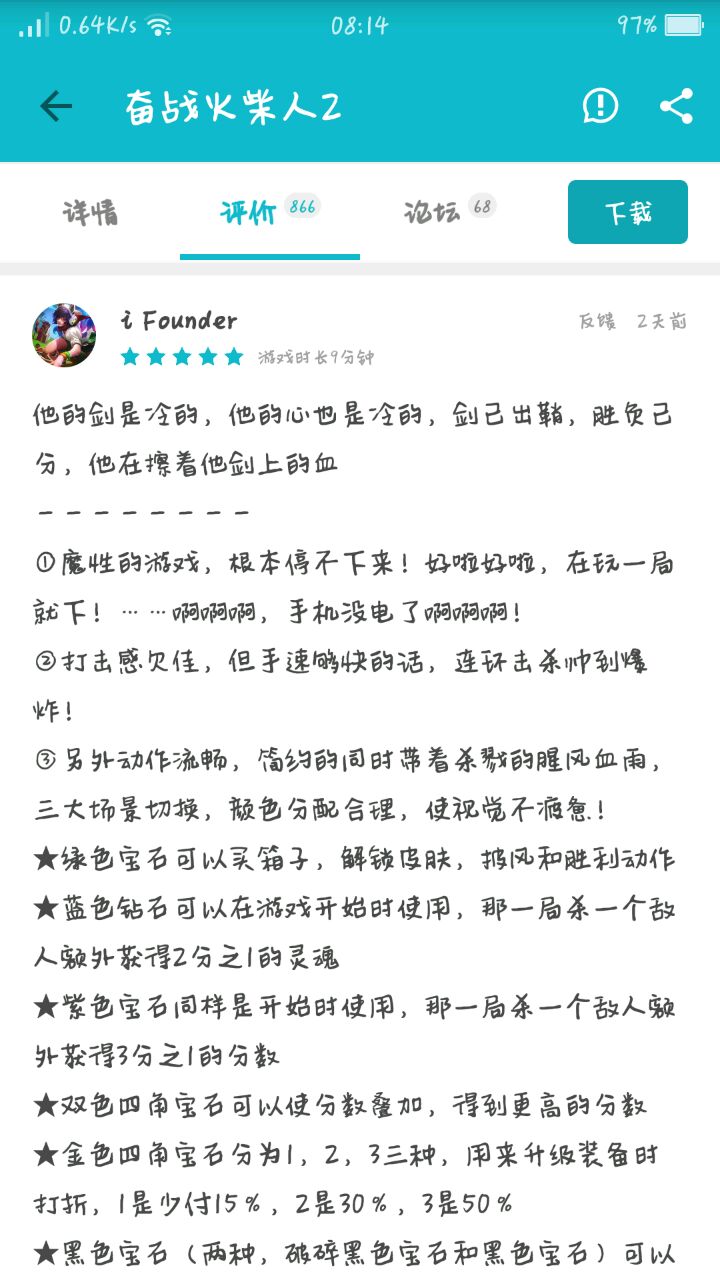Open the report/alert exclamation icon
The height and width of the screenshot is (1280, 720).
[x=600, y=106]
